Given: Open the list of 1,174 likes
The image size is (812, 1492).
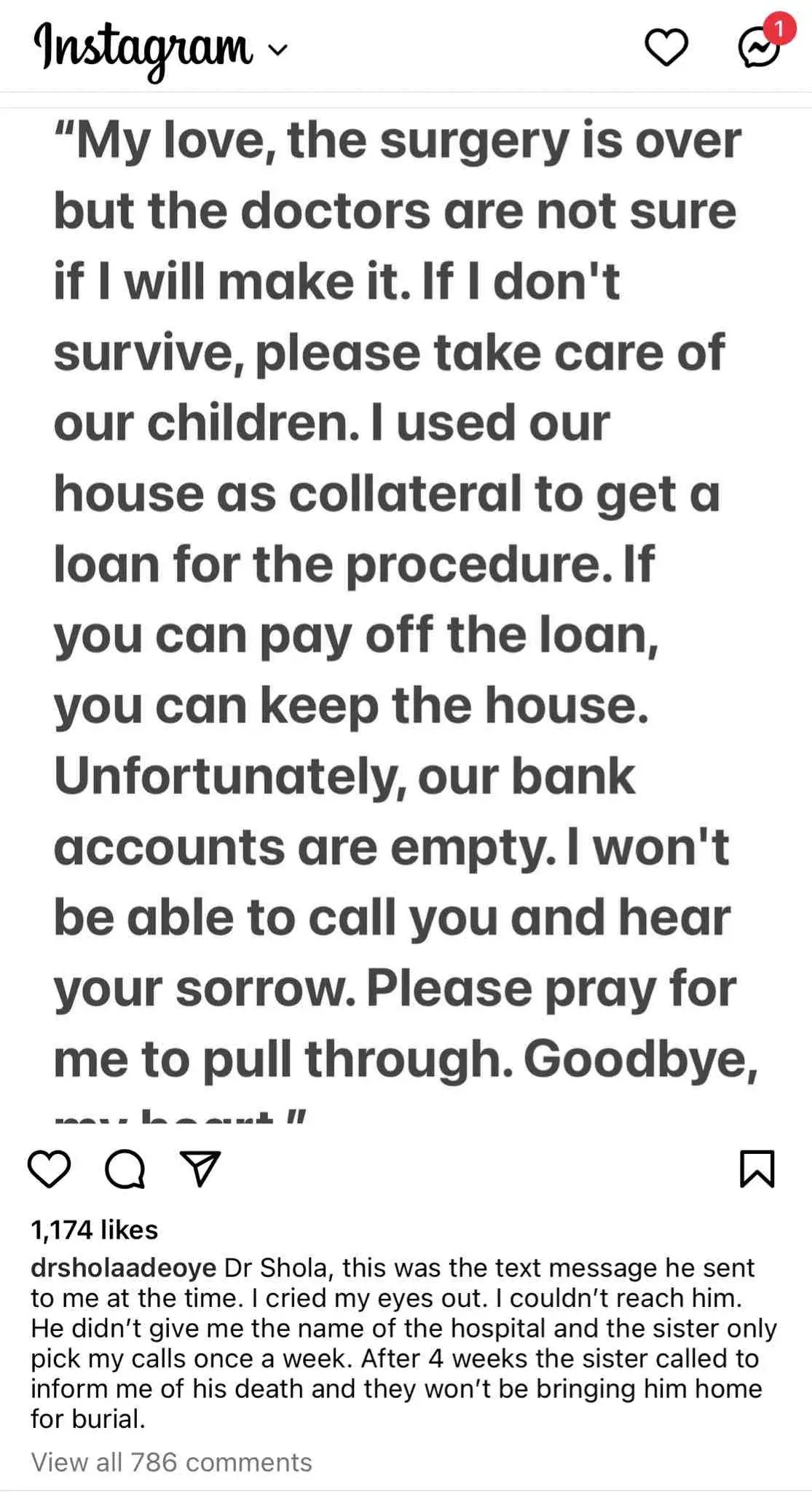Looking at the screenshot, I should [95, 1230].
